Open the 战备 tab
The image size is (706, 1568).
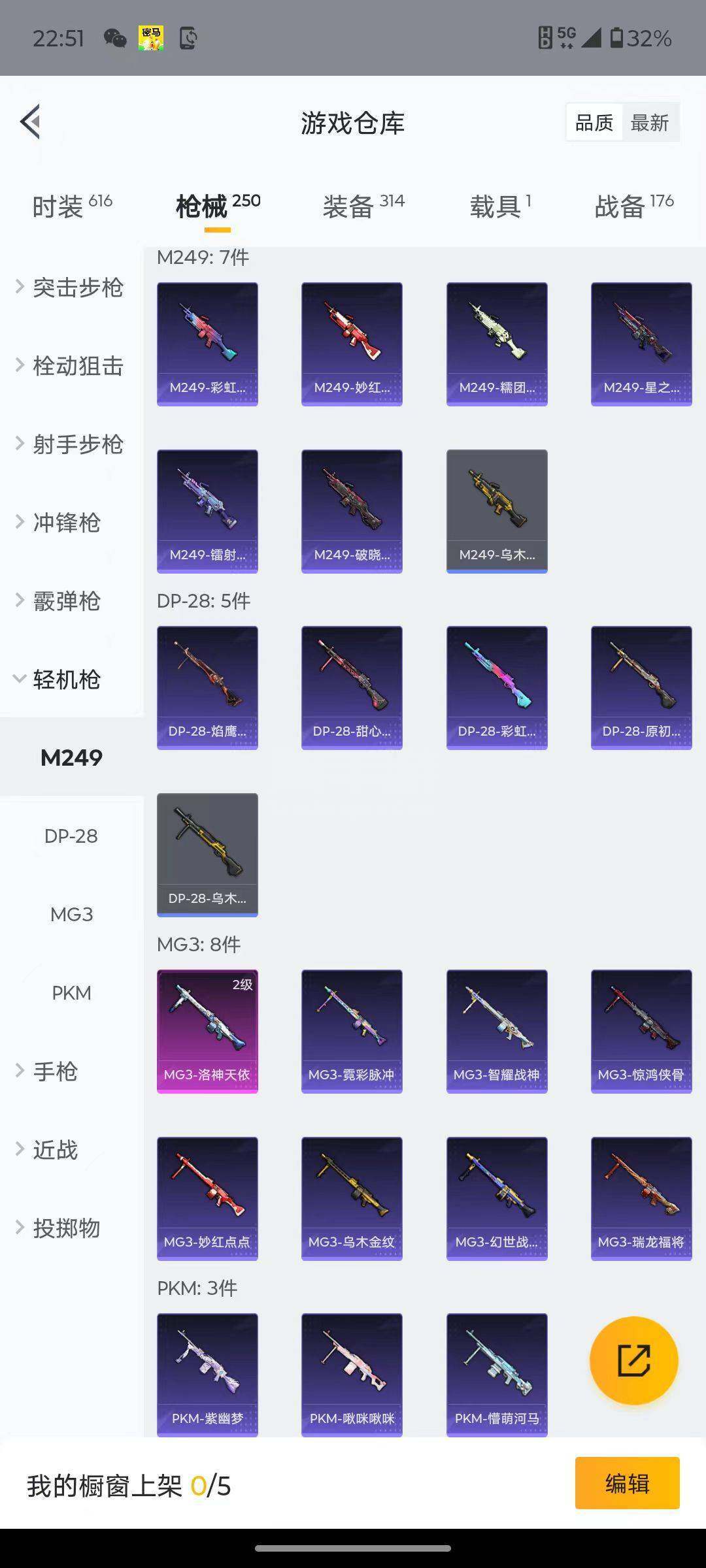[x=633, y=206]
